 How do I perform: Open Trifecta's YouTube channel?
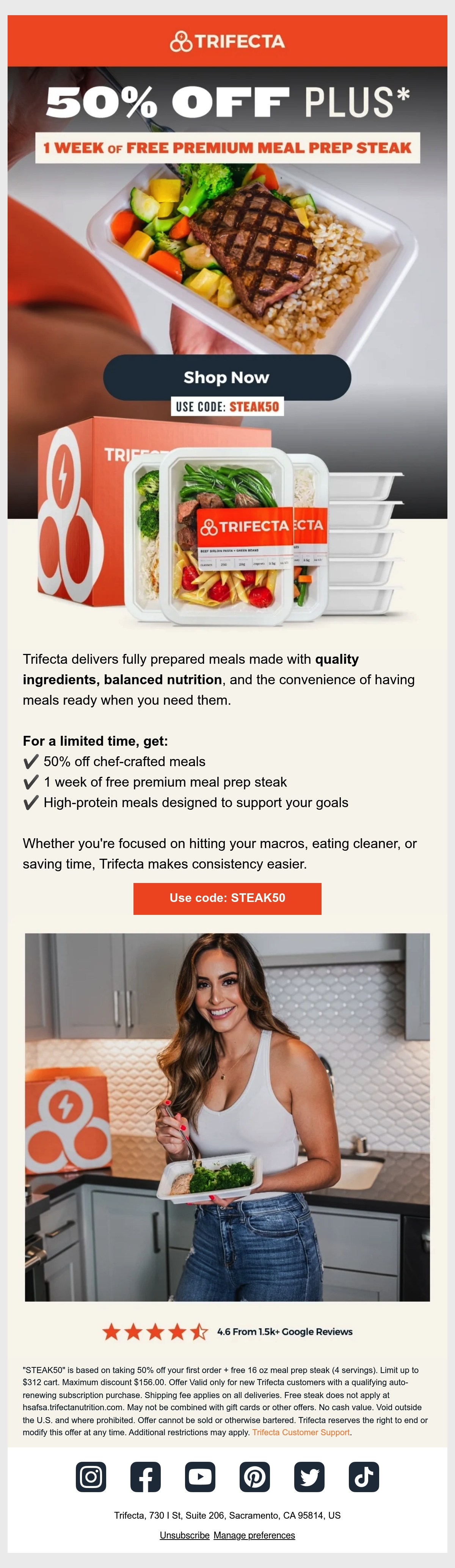pos(200,1476)
